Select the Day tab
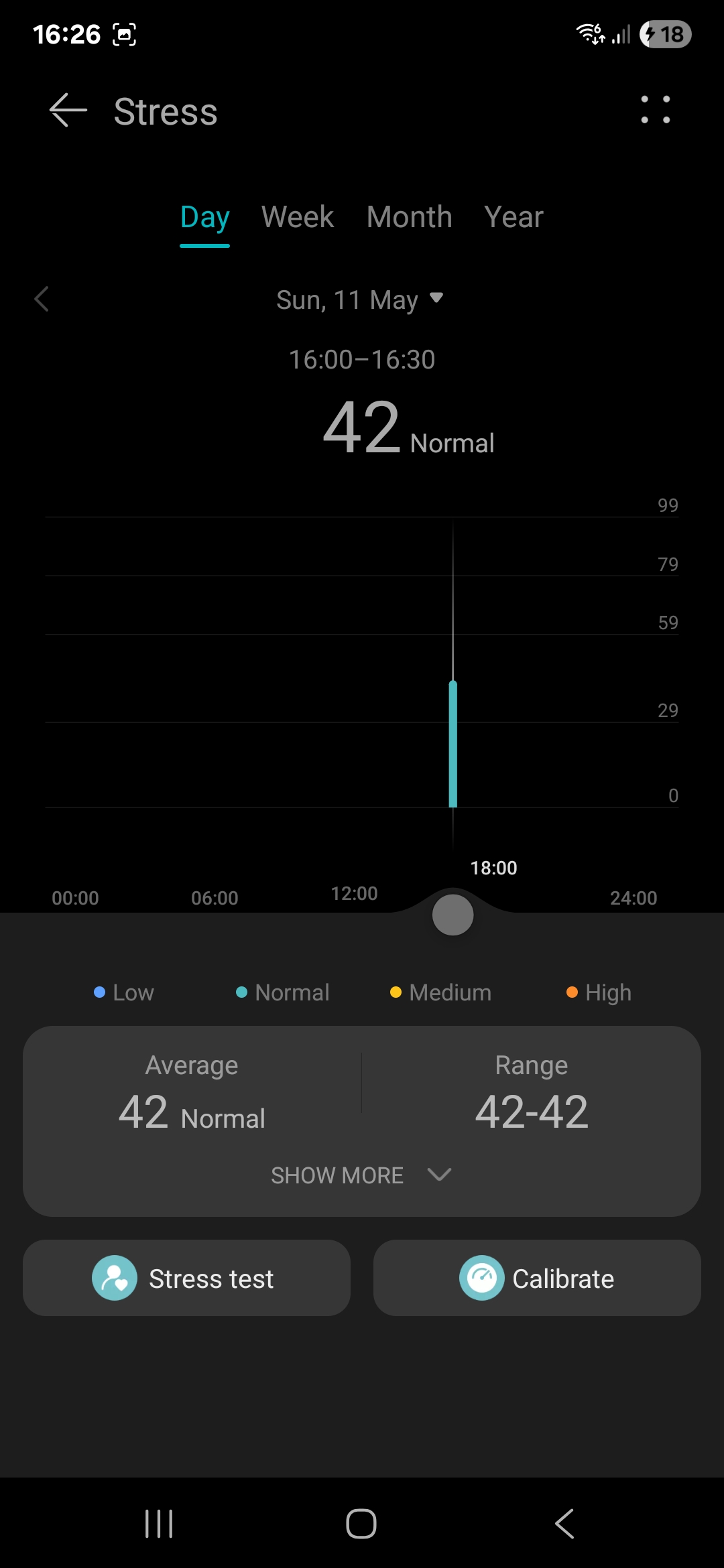Screen dimensions: 724x1568 [x=205, y=218]
